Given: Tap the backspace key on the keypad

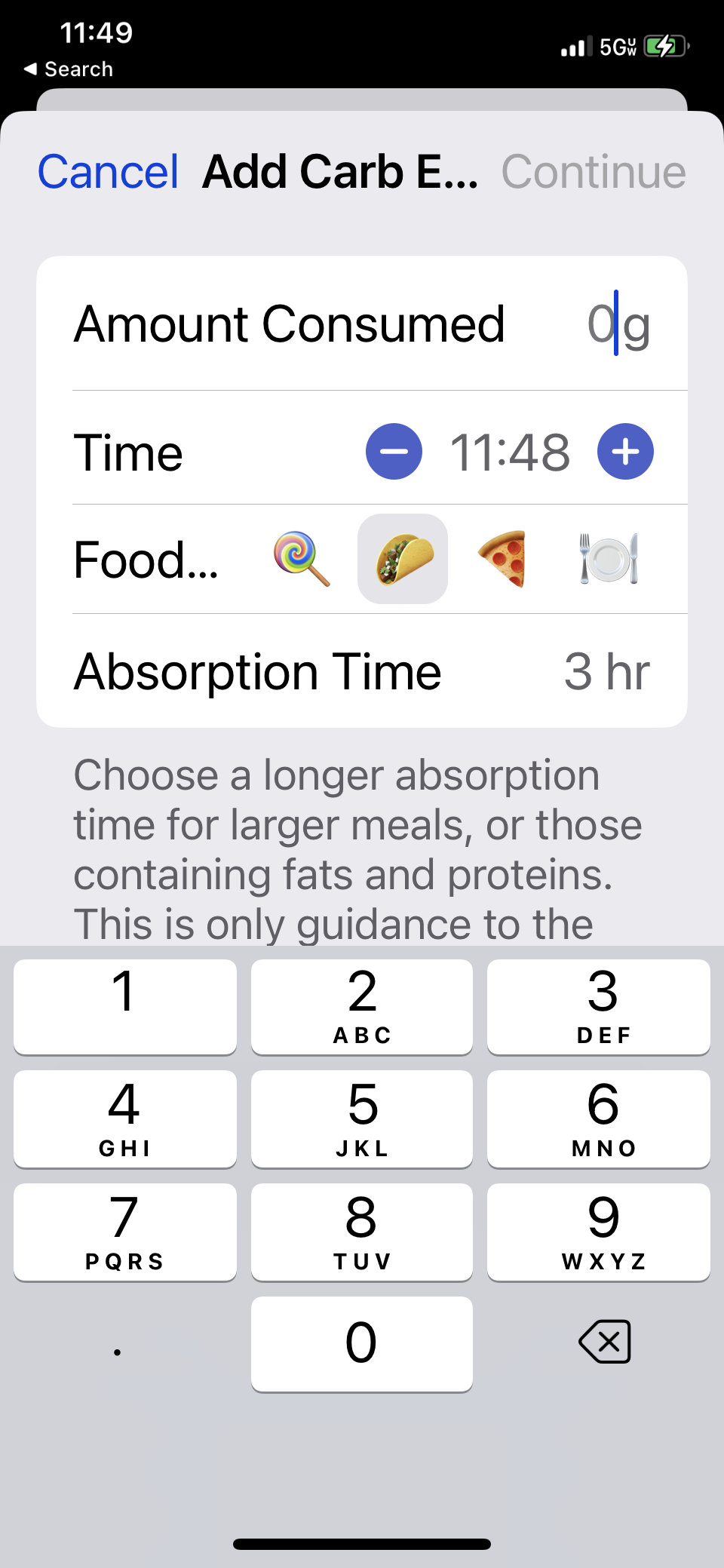Looking at the screenshot, I should [x=604, y=1342].
